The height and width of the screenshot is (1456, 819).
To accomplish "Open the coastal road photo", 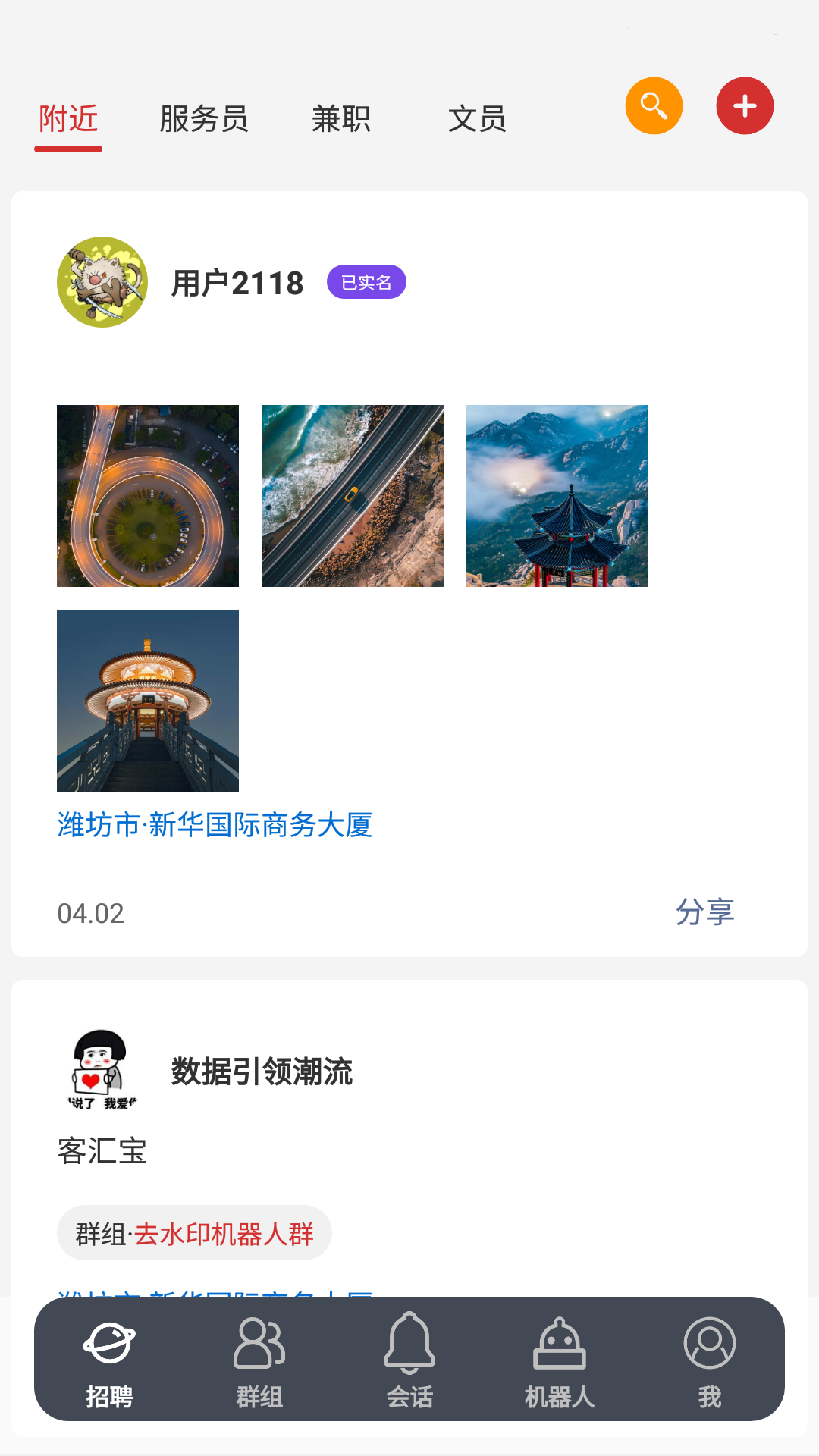I will 353,494.
